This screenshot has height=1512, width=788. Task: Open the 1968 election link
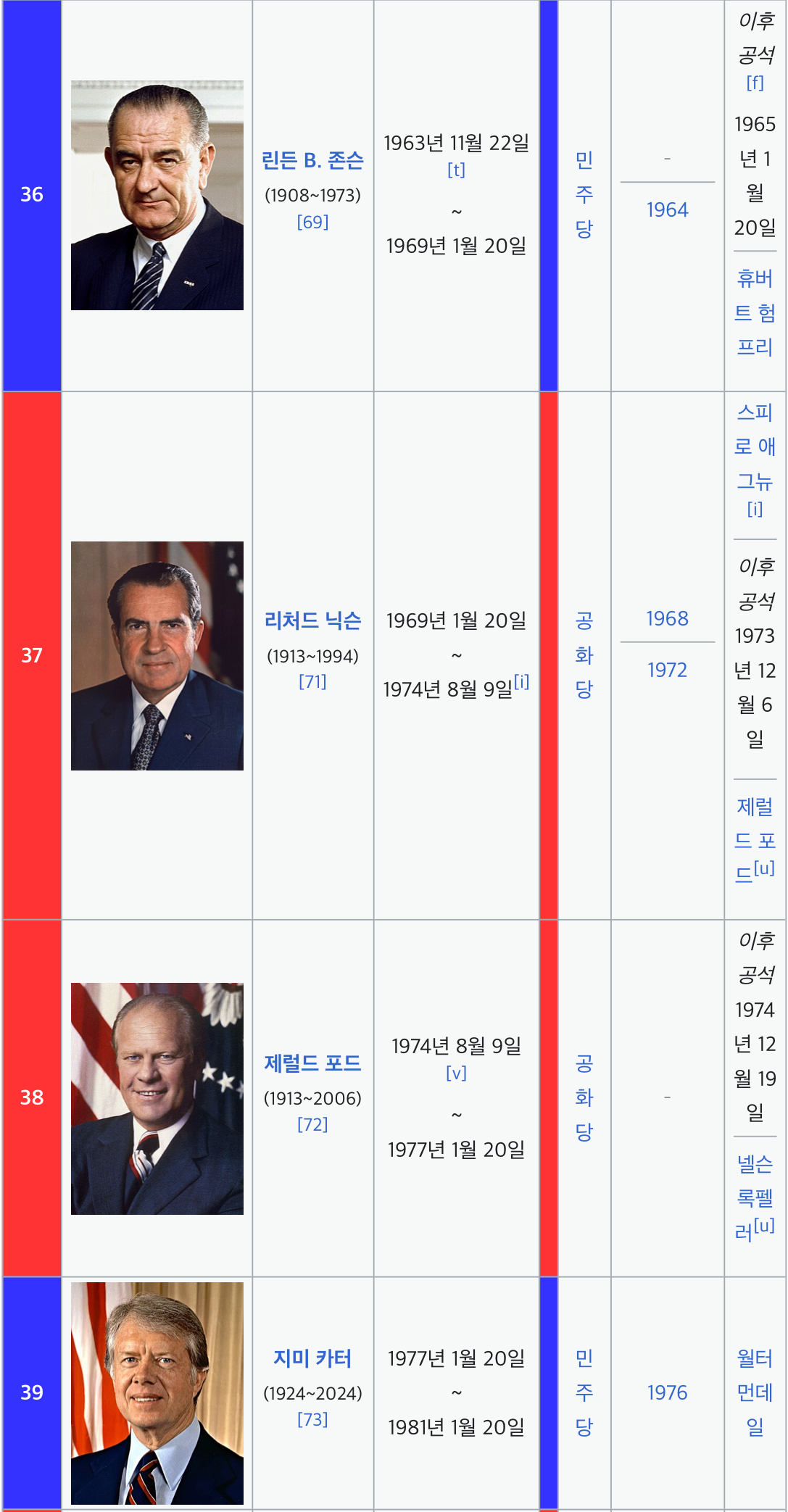click(667, 618)
